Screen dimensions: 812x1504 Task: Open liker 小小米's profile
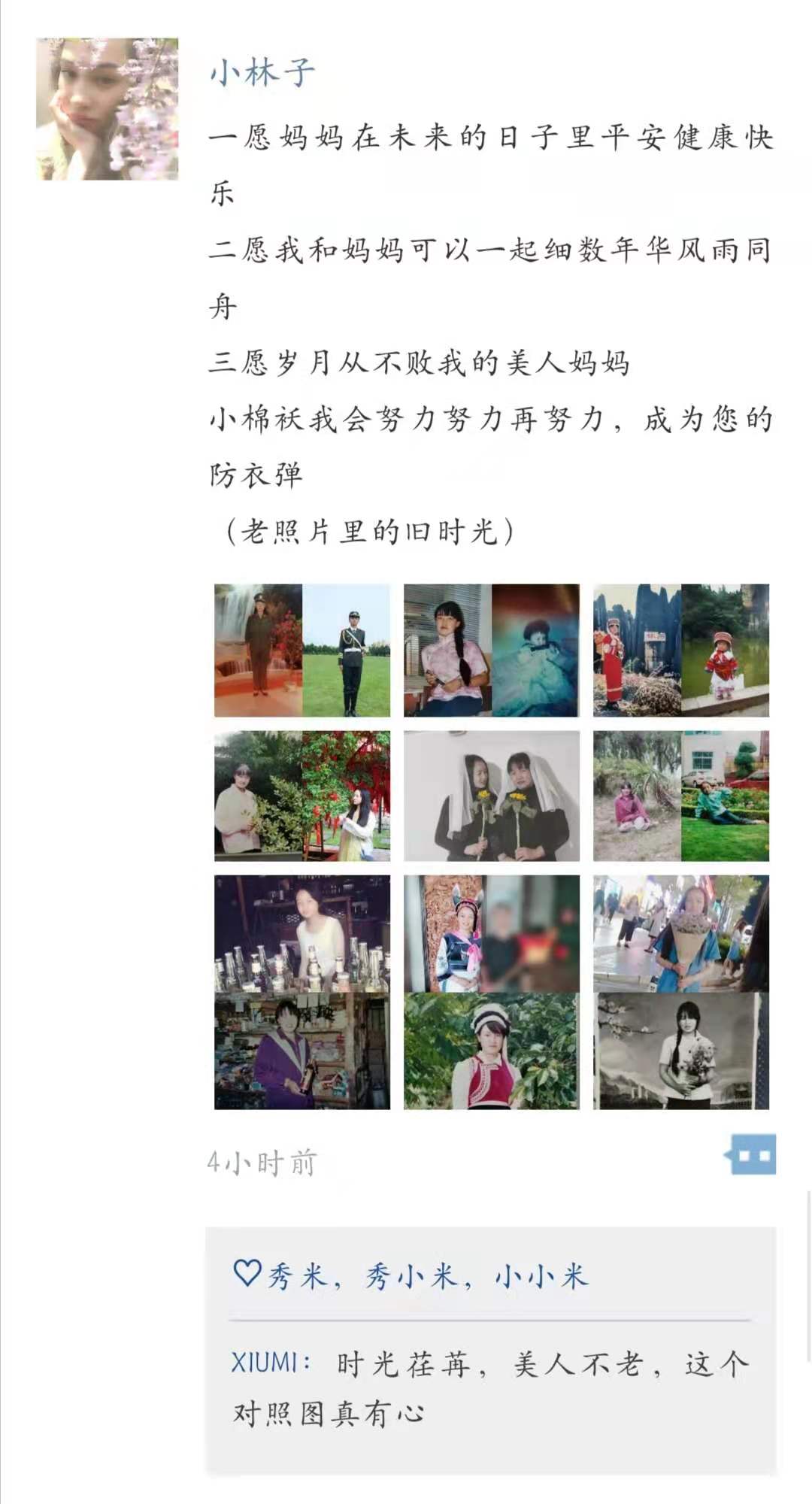(541, 1276)
